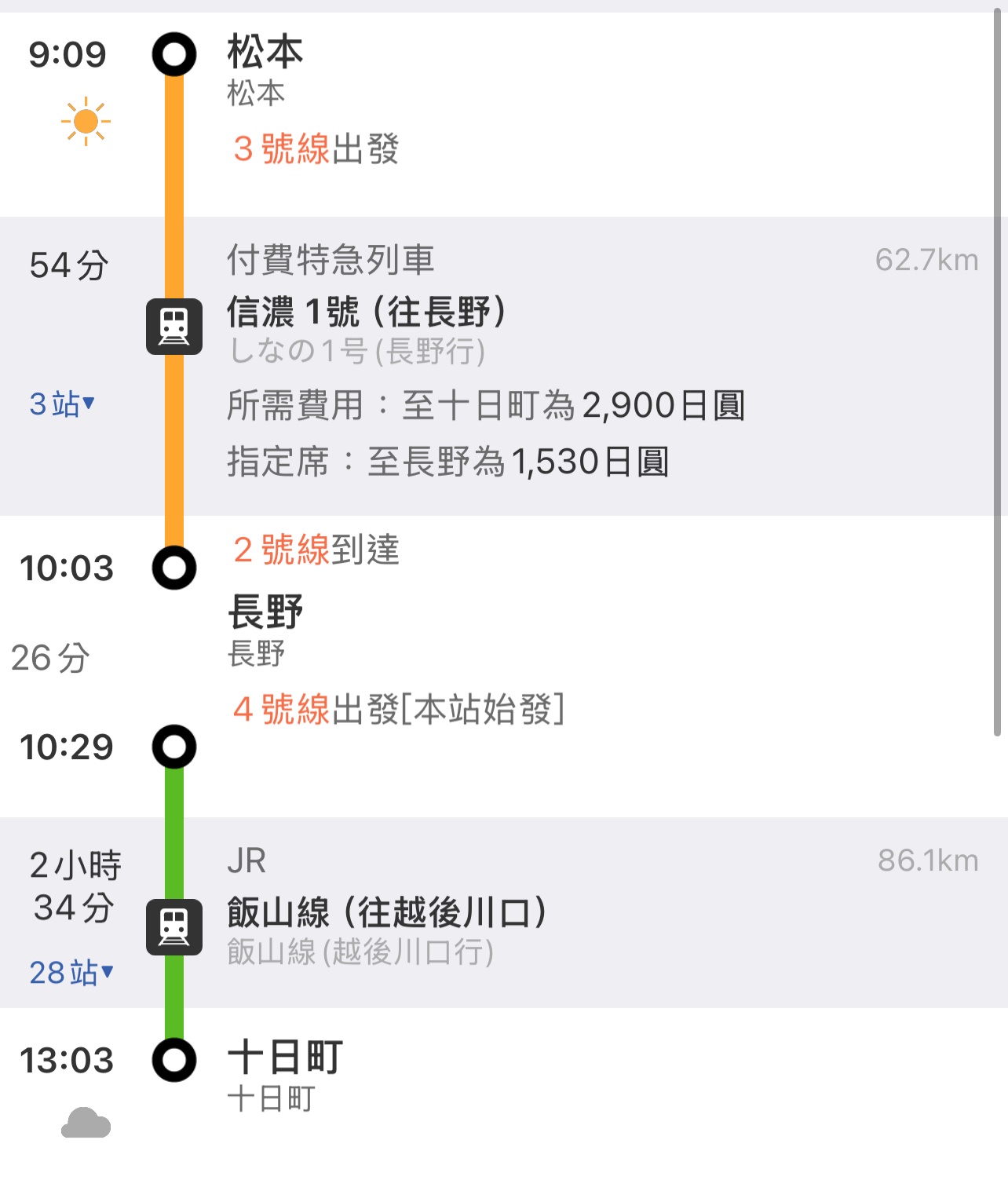Screen dimensions: 1008x1180
Task: Expand the 3站 stops list
Action: click(x=62, y=404)
